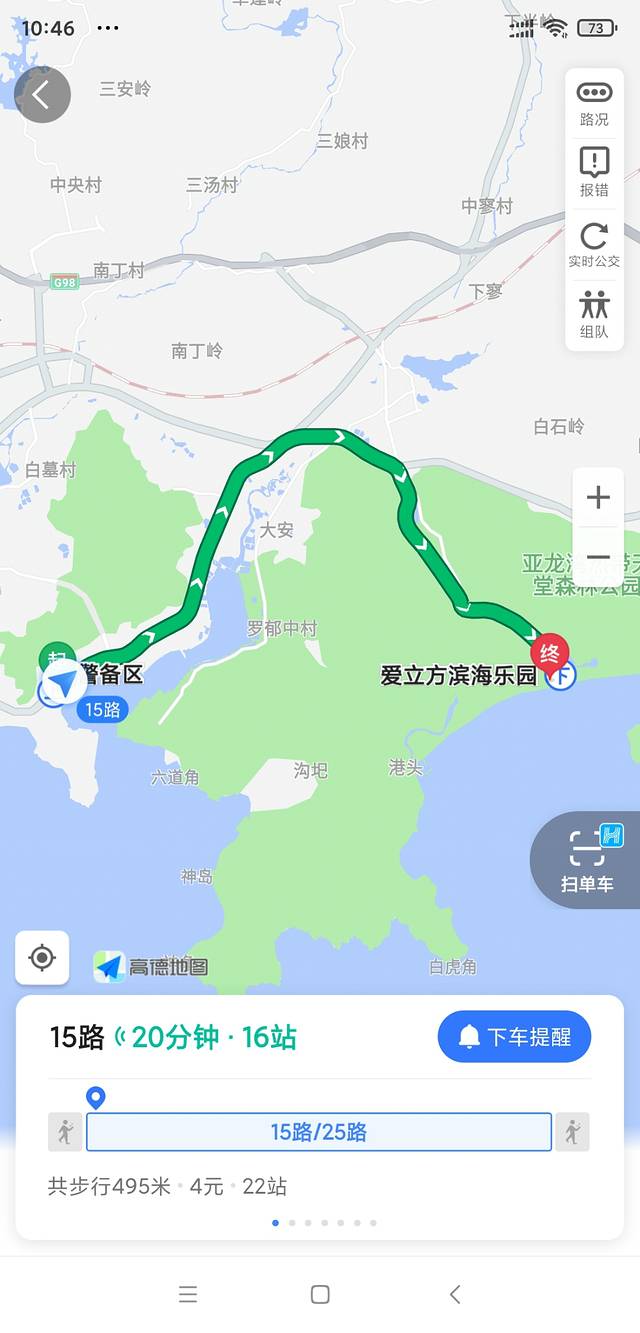Go back using the top-left arrow
Screen dimensions: 640x1333
click(42, 95)
